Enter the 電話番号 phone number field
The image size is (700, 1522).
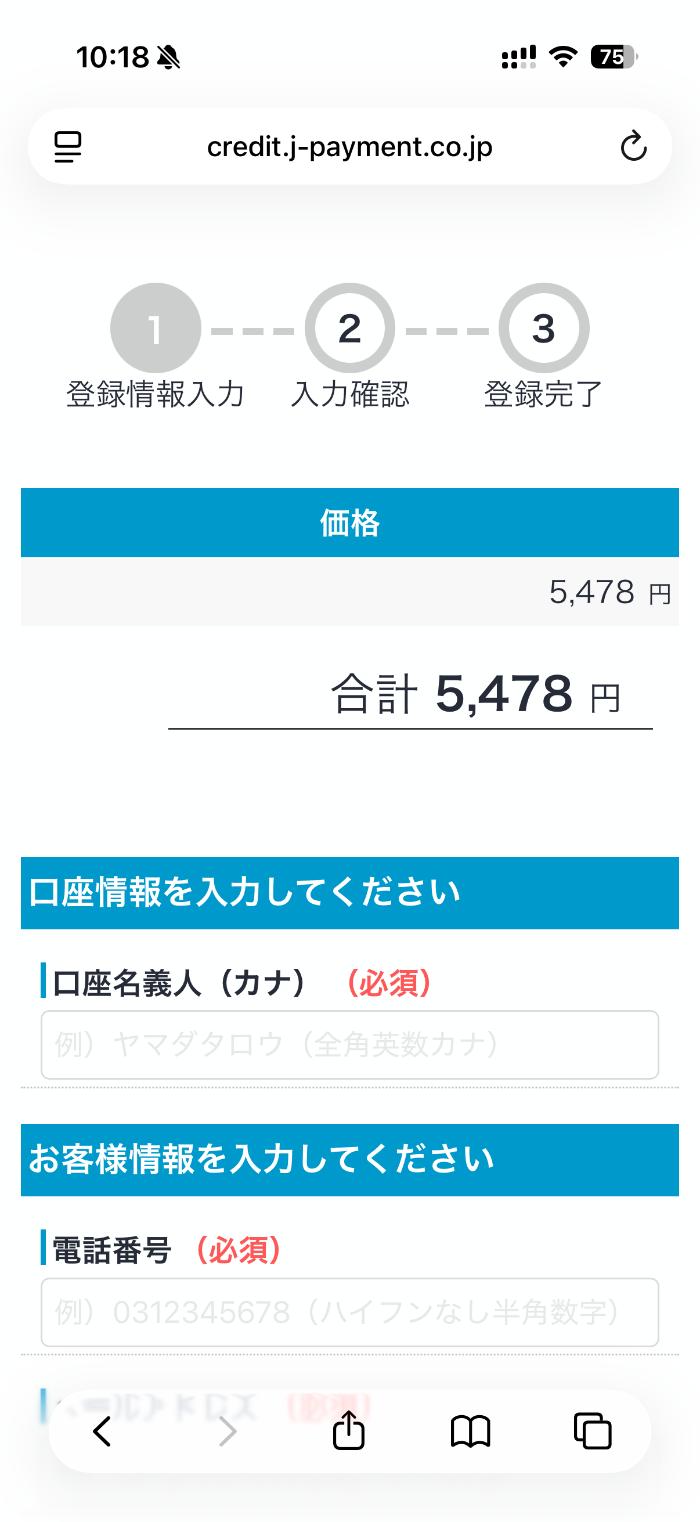coord(349,1312)
